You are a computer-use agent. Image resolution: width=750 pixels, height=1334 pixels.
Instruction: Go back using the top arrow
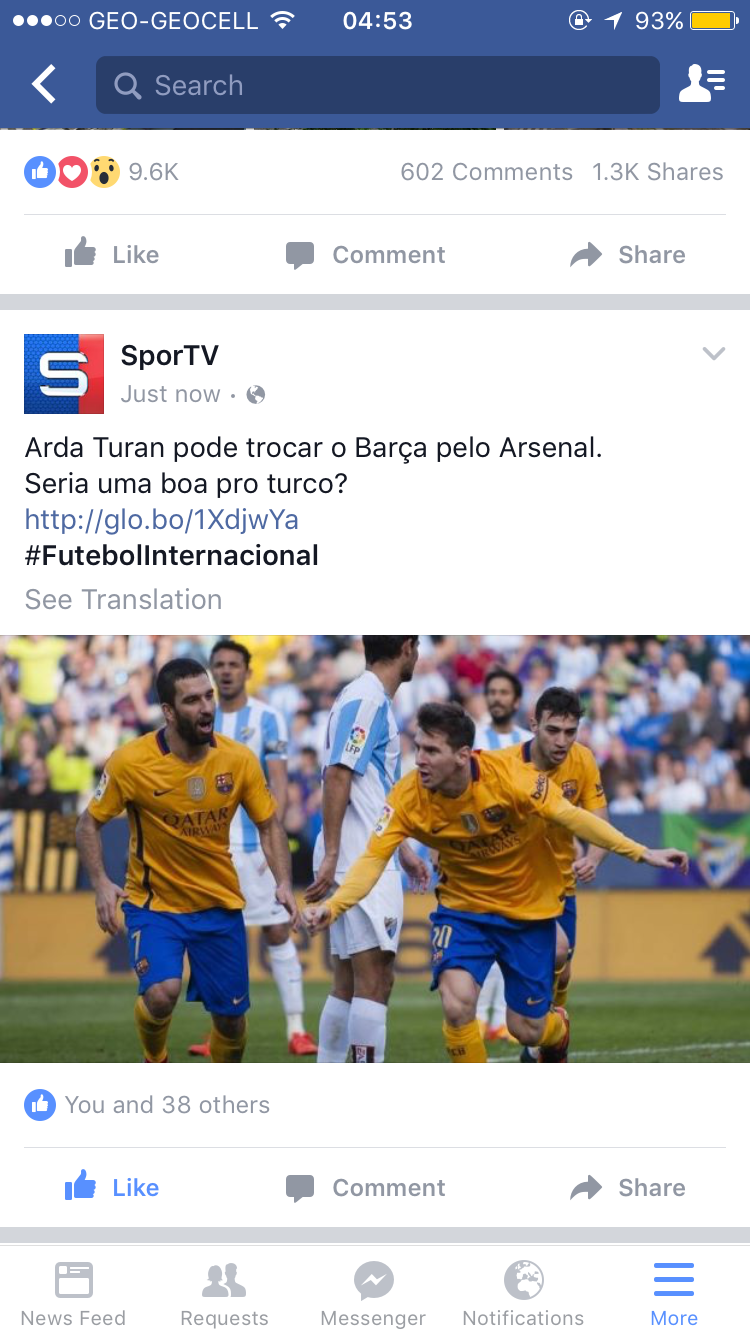pyautogui.click(x=44, y=85)
